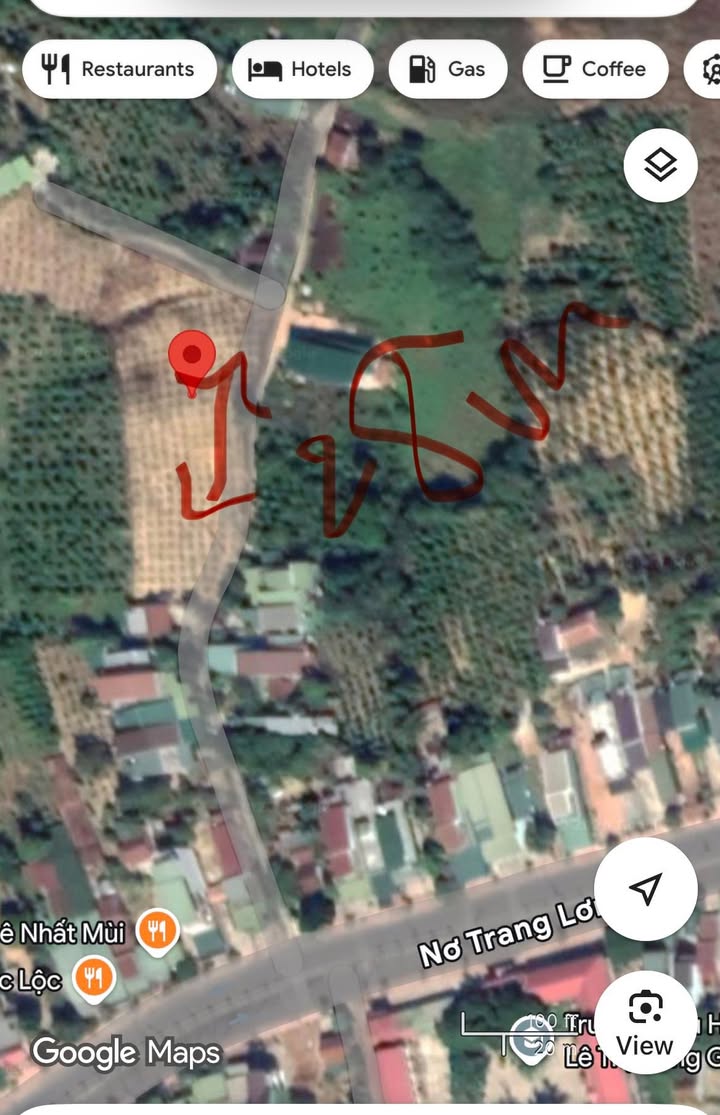This screenshot has height=1115, width=720.
Task: Select the Gas chip
Action: pos(447,69)
